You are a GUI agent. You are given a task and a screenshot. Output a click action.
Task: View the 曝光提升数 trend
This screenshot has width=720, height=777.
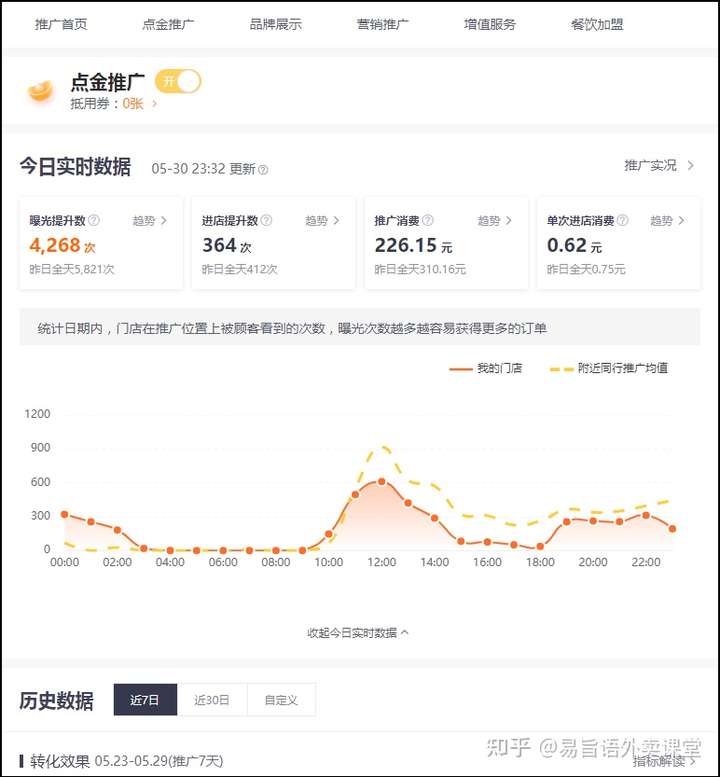(150, 221)
